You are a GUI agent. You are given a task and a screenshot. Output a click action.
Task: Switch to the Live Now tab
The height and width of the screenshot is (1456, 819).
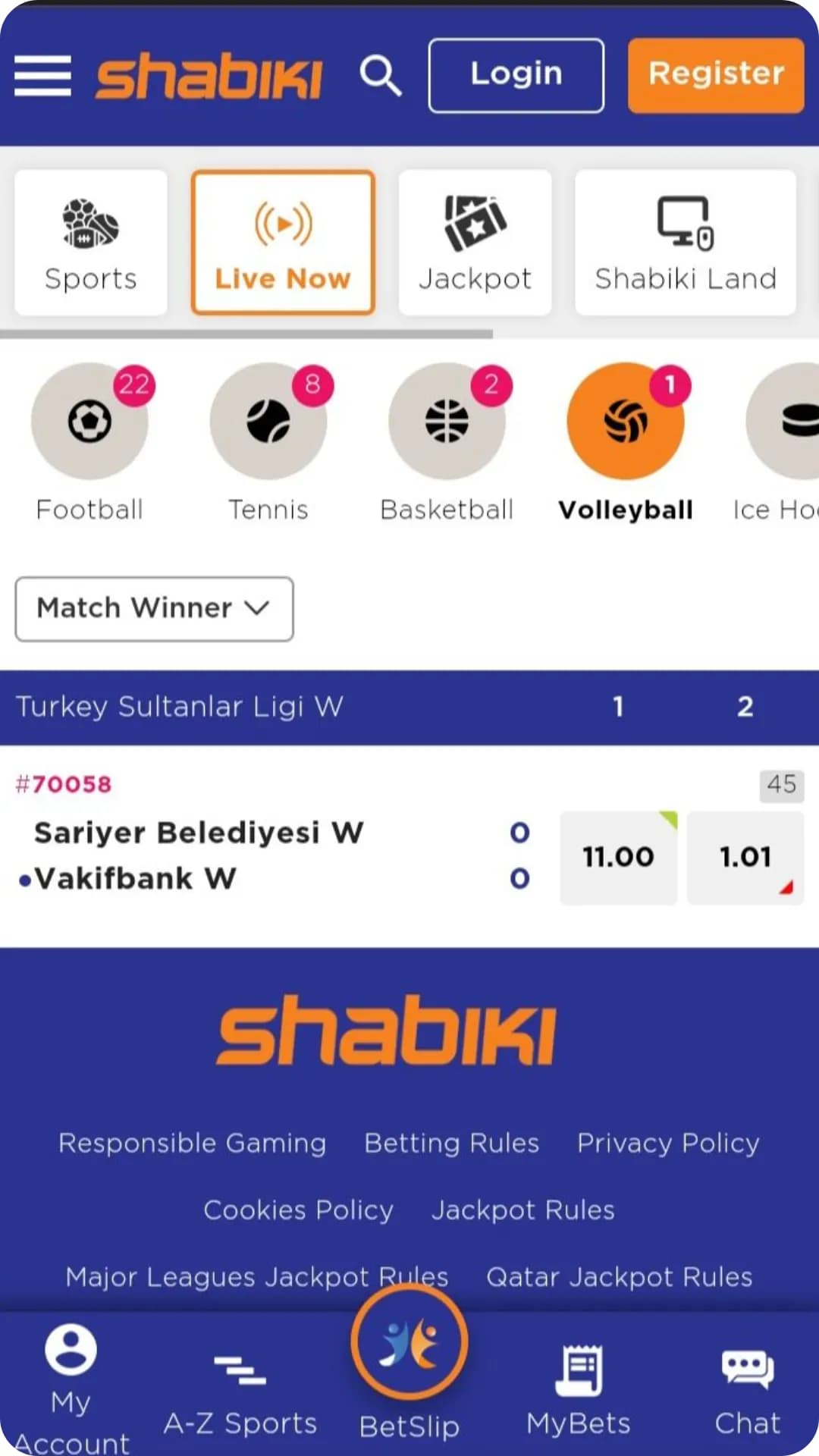click(282, 241)
